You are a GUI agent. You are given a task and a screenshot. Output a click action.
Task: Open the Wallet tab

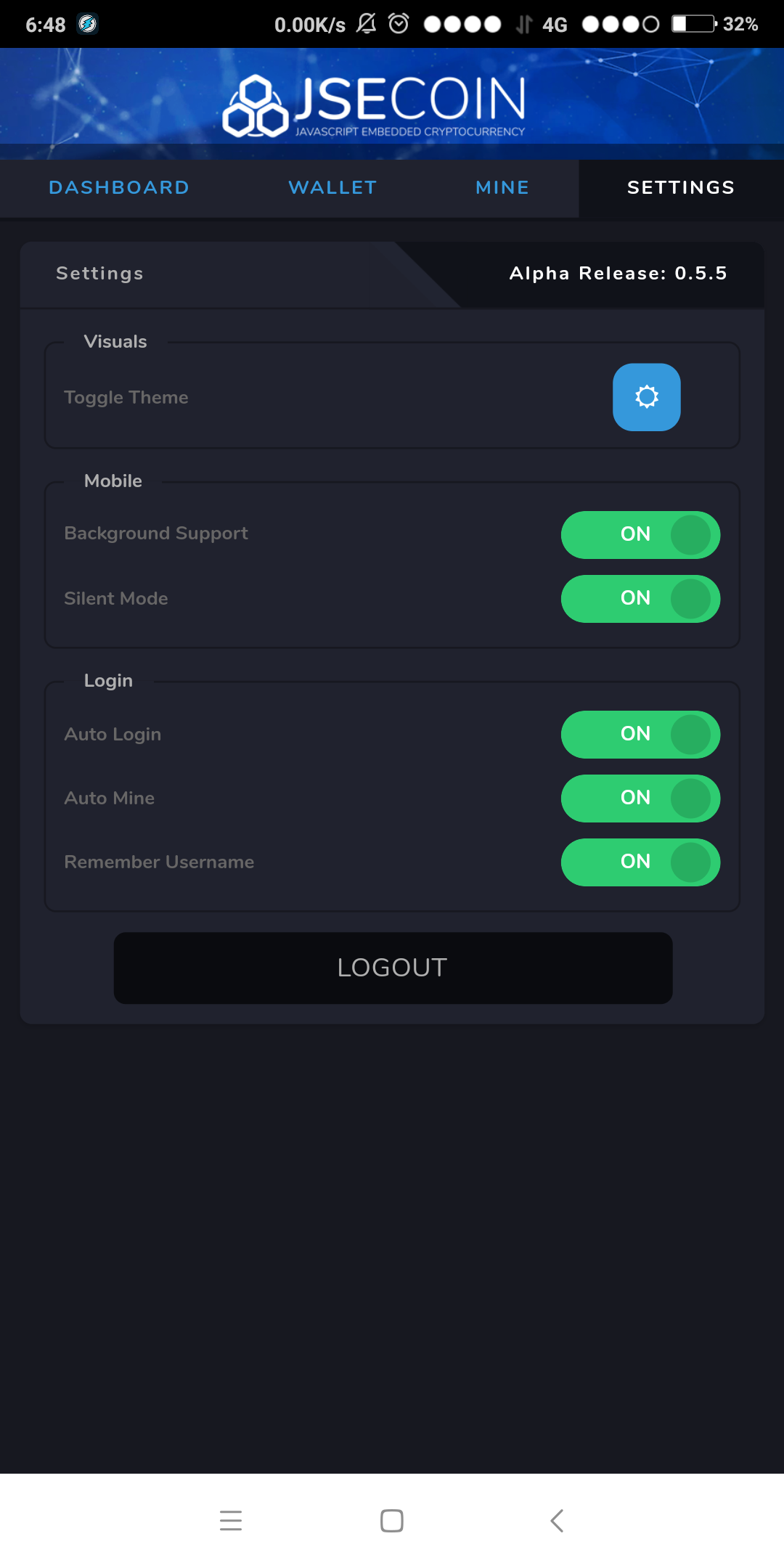click(x=332, y=188)
